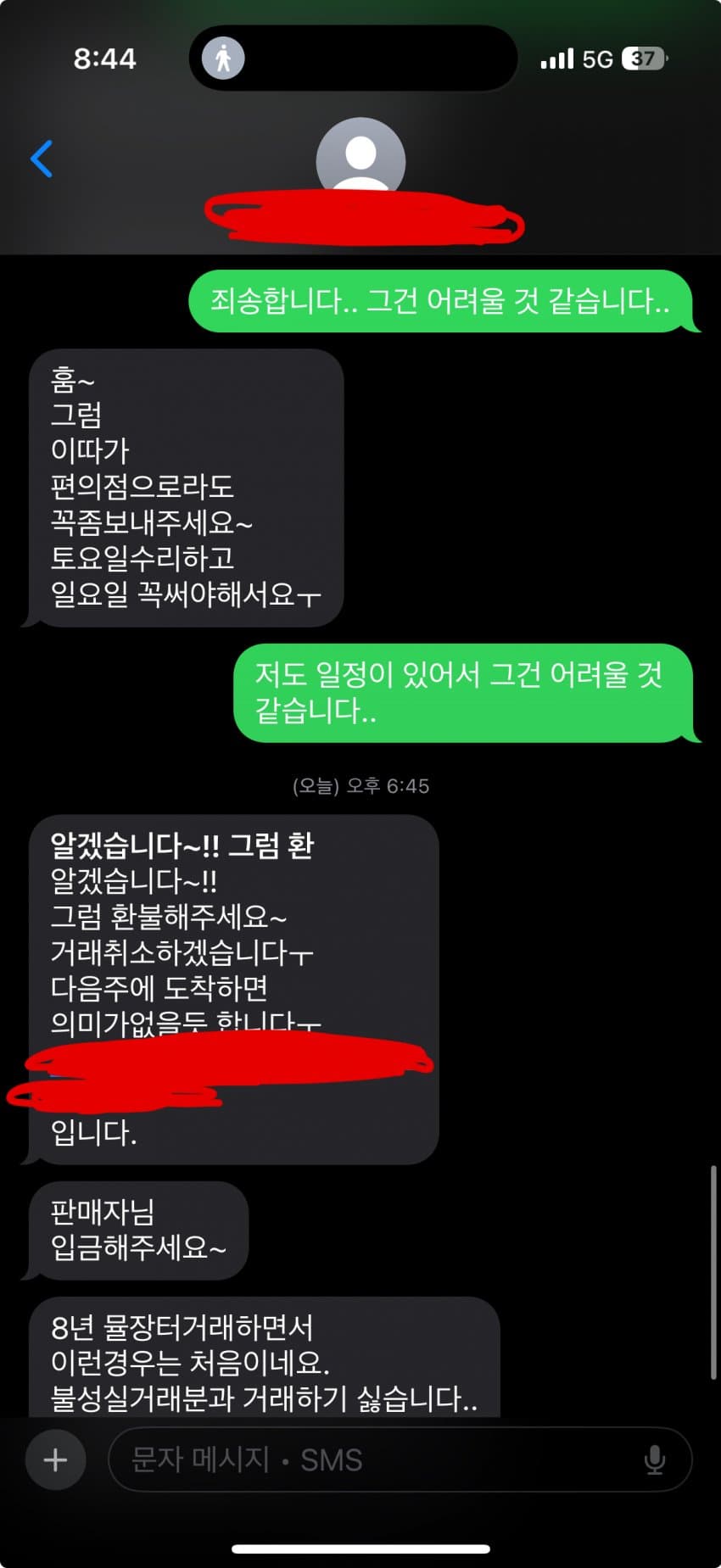
Task: Open the contact profile avatar
Action: point(360,157)
